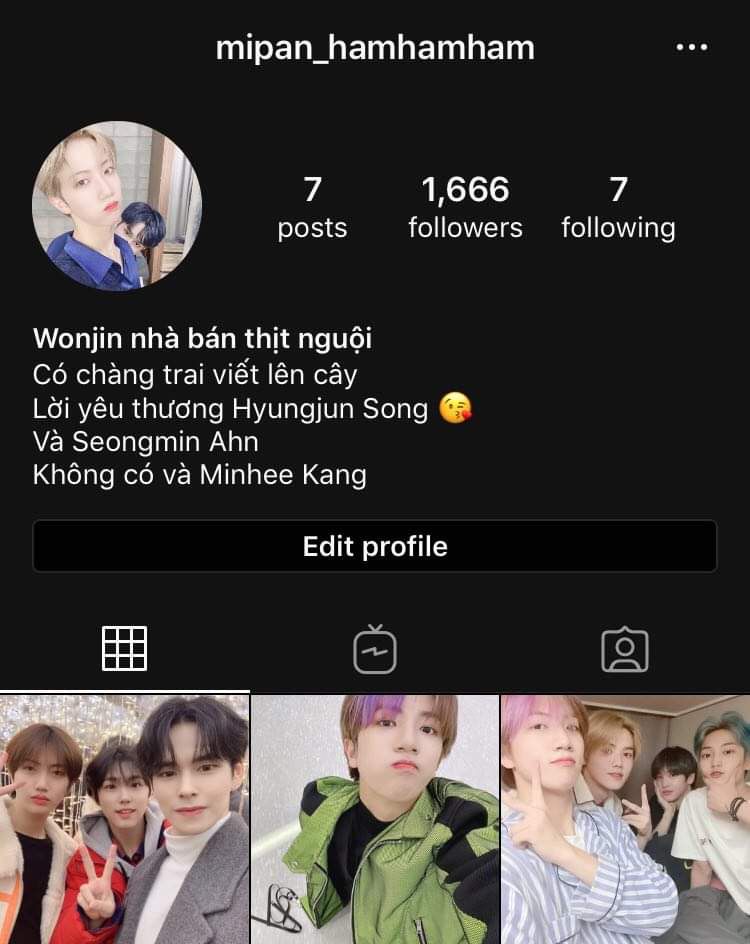Open the green jacket selfie post
The height and width of the screenshot is (944, 750).
coord(375,819)
